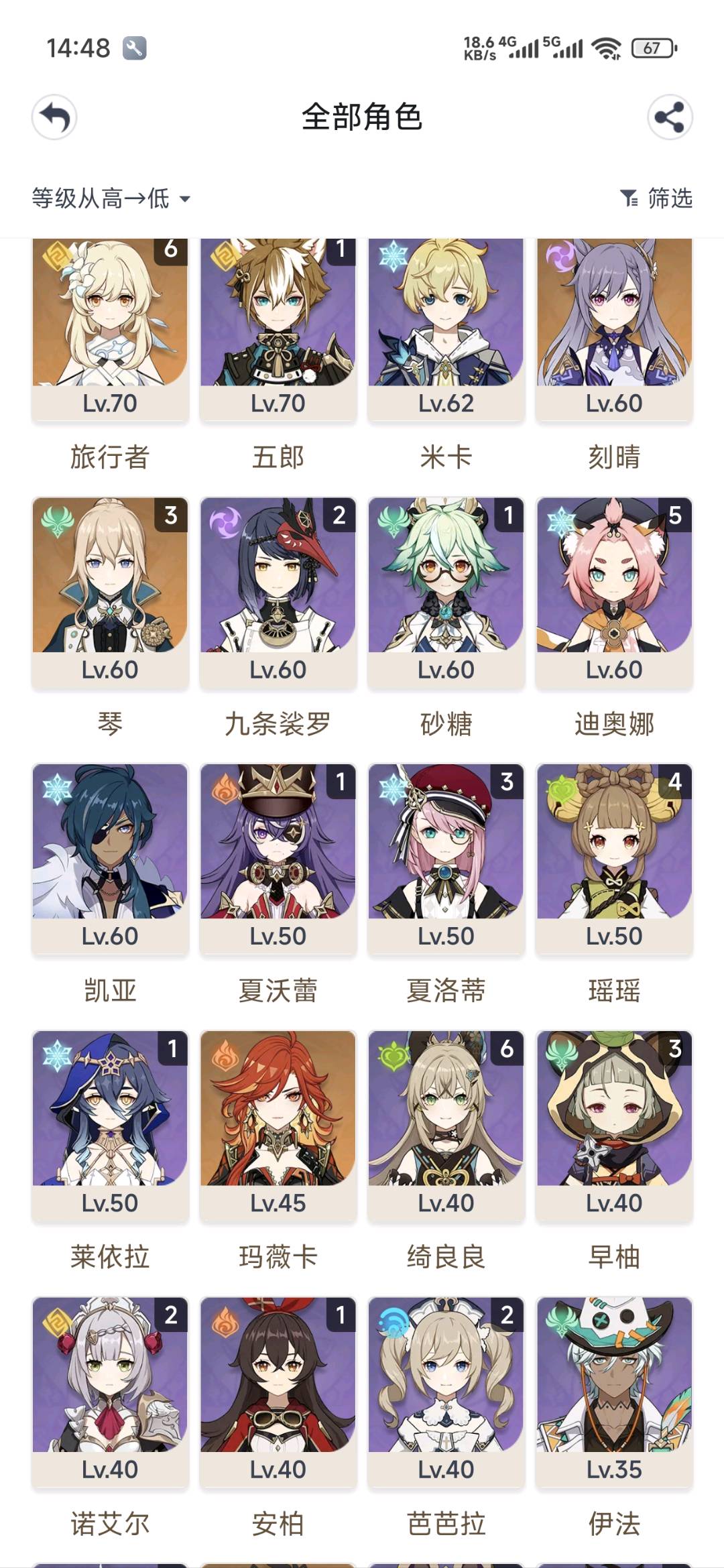Select the 米卡 character card
The width and height of the screenshot is (724, 1568).
pos(446,322)
